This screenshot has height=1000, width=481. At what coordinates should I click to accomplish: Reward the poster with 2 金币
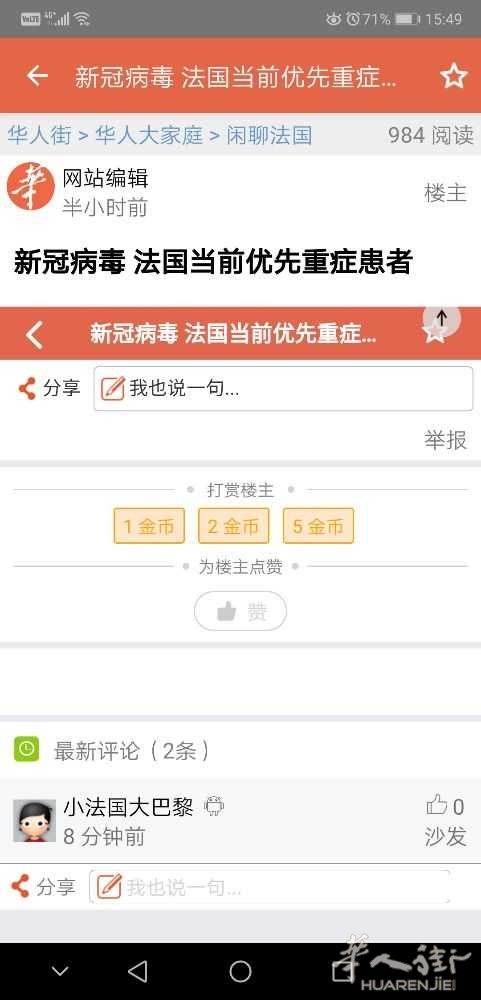click(233, 526)
